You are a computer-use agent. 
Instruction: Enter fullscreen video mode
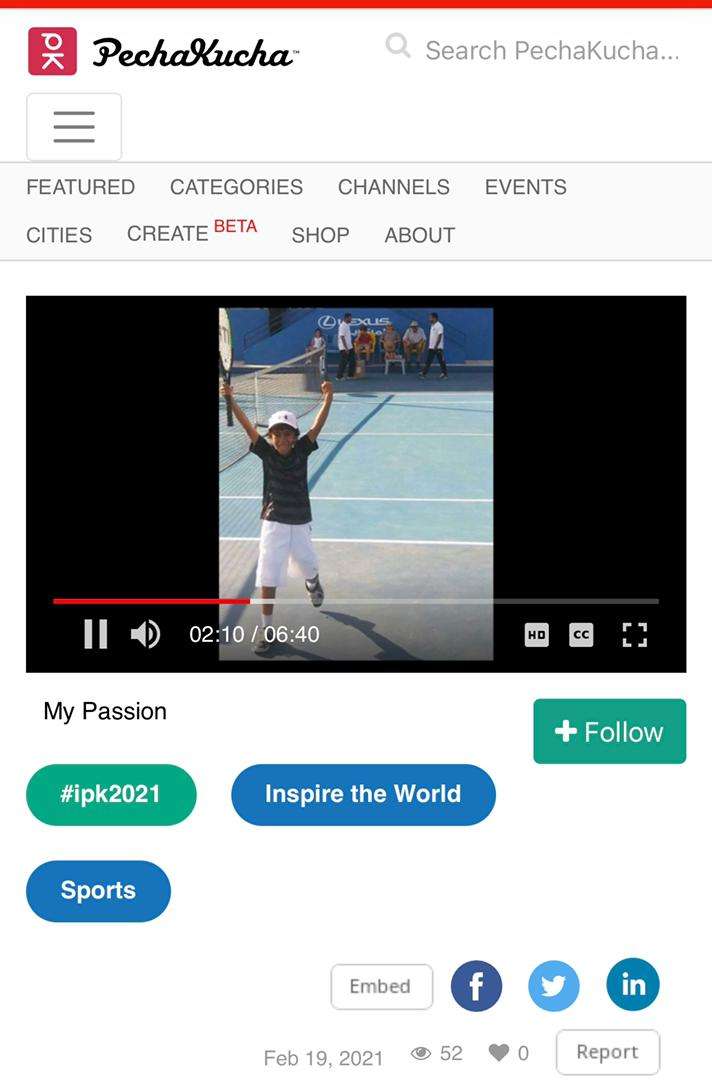coord(635,635)
